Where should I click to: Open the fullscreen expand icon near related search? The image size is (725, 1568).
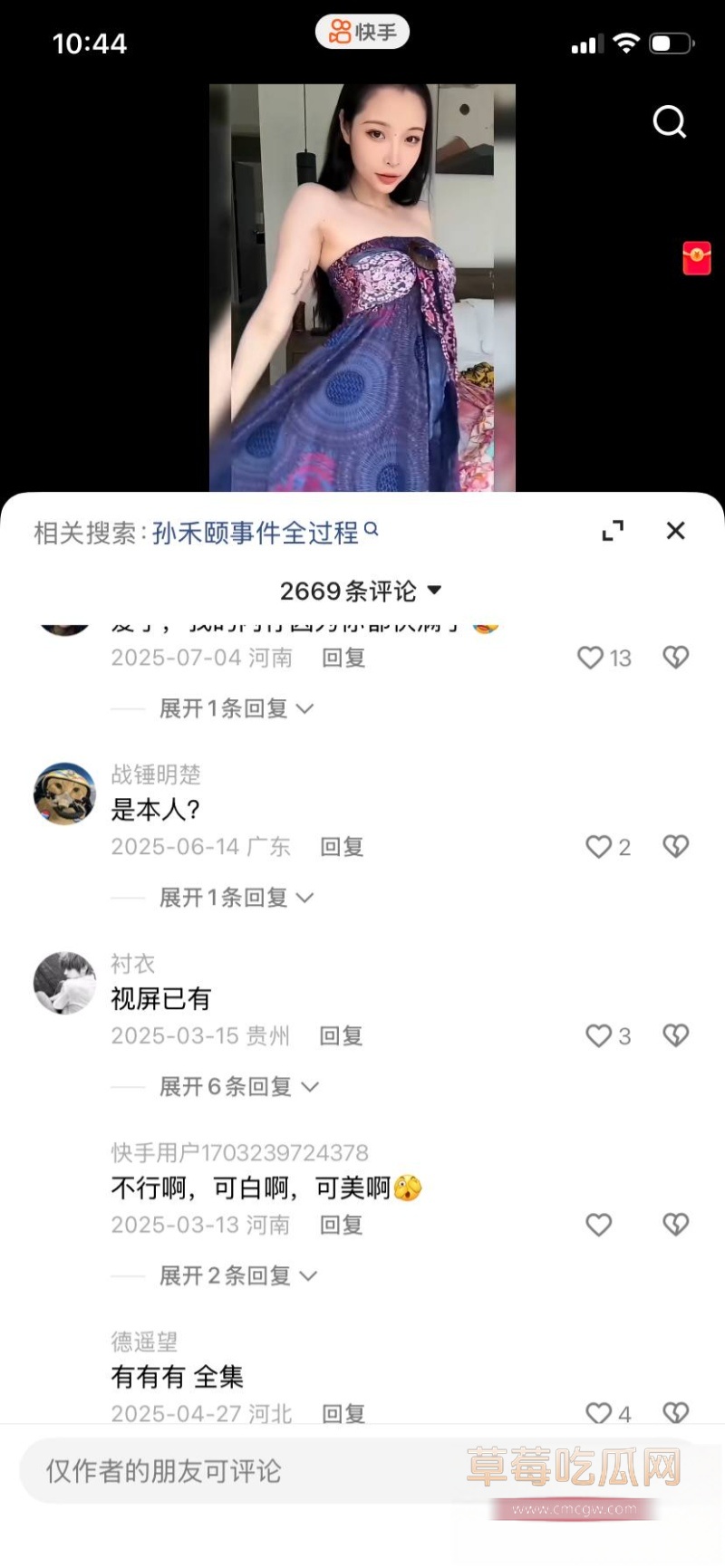614,531
